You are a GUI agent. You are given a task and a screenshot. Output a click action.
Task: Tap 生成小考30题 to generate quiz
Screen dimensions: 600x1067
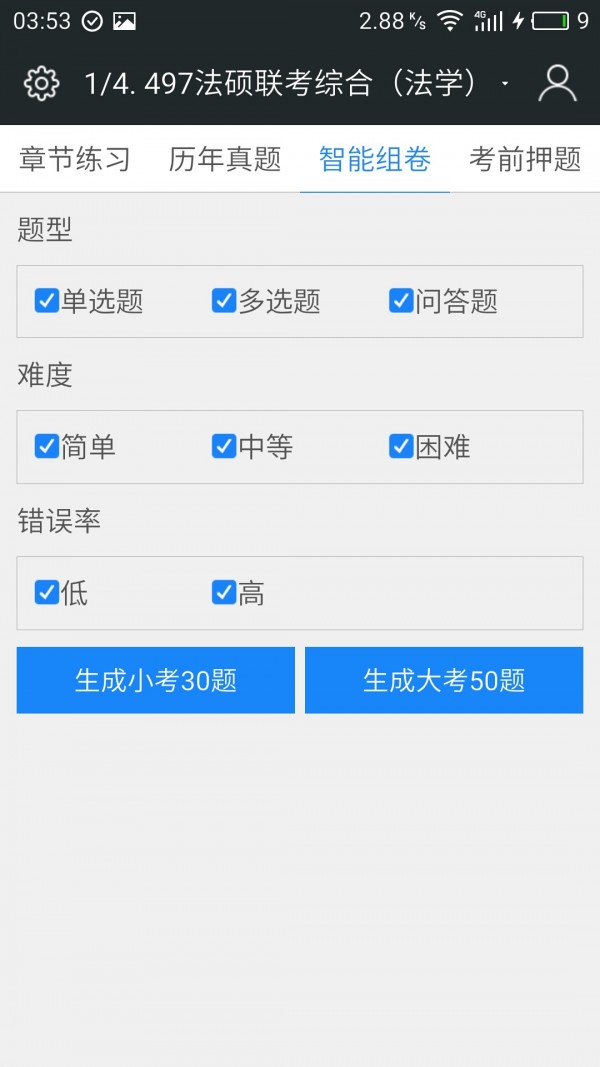(156, 680)
